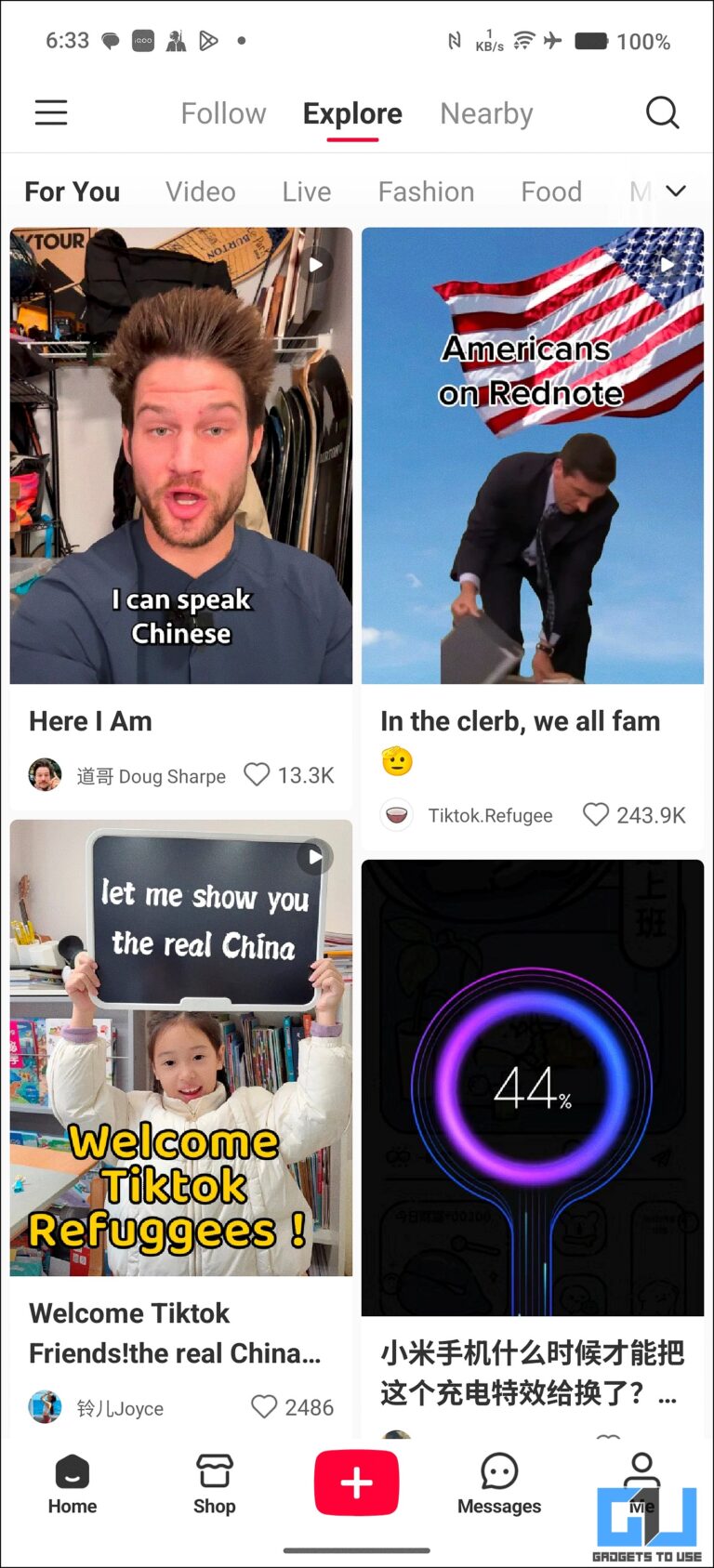Create a new post with plus button
The width and height of the screenshot is (714, 1568).
point(357,1482)
